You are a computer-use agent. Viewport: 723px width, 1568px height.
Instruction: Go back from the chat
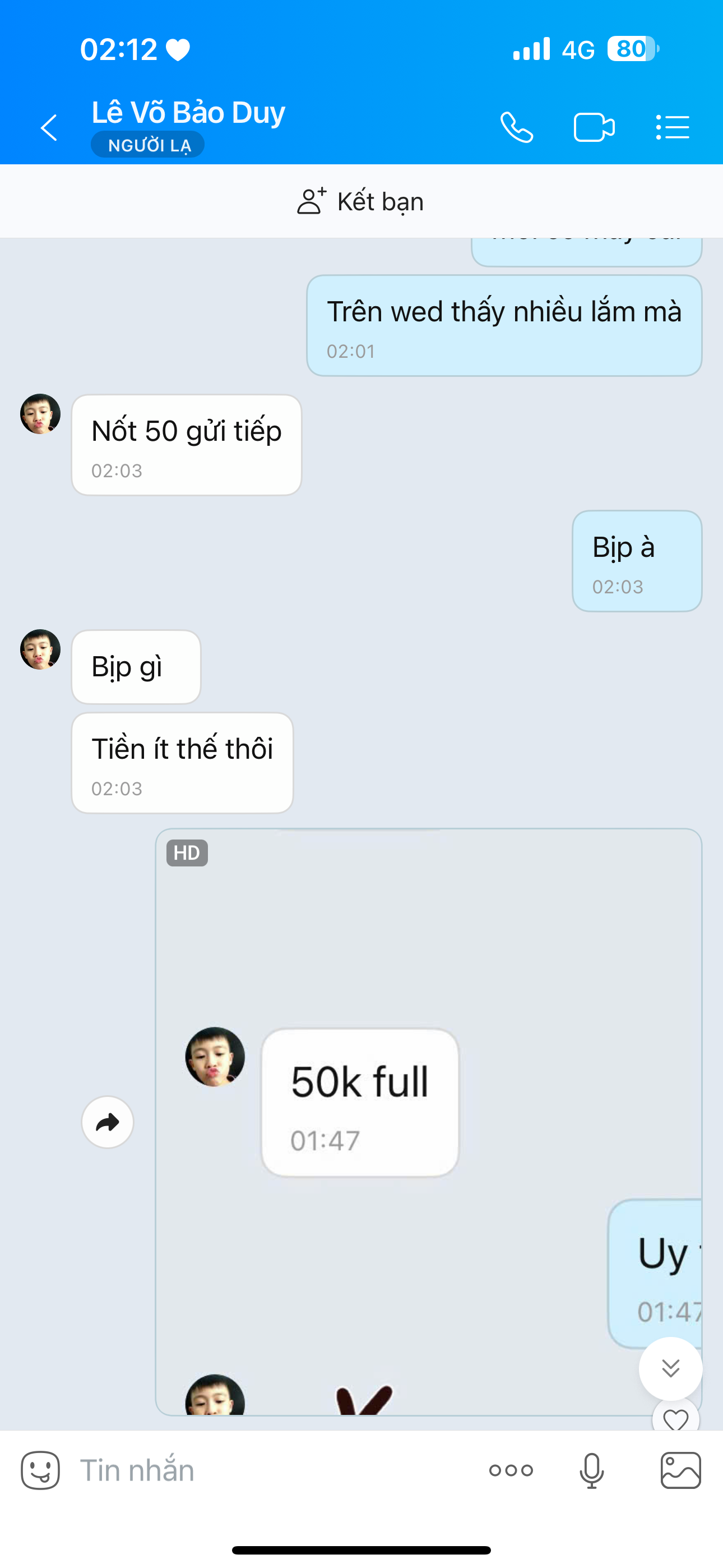coord(49,127)
